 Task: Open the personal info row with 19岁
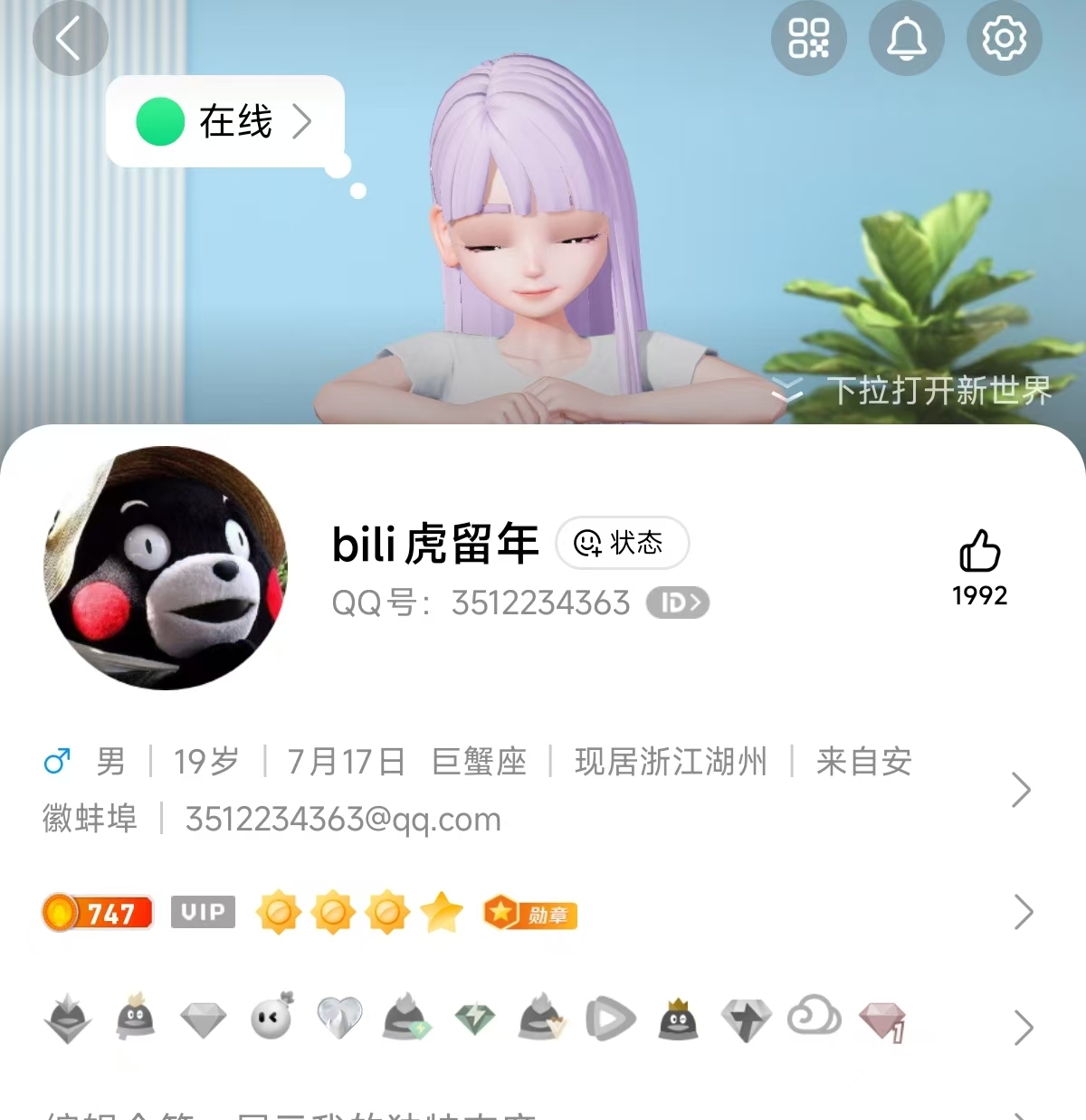tap(525, 789)
